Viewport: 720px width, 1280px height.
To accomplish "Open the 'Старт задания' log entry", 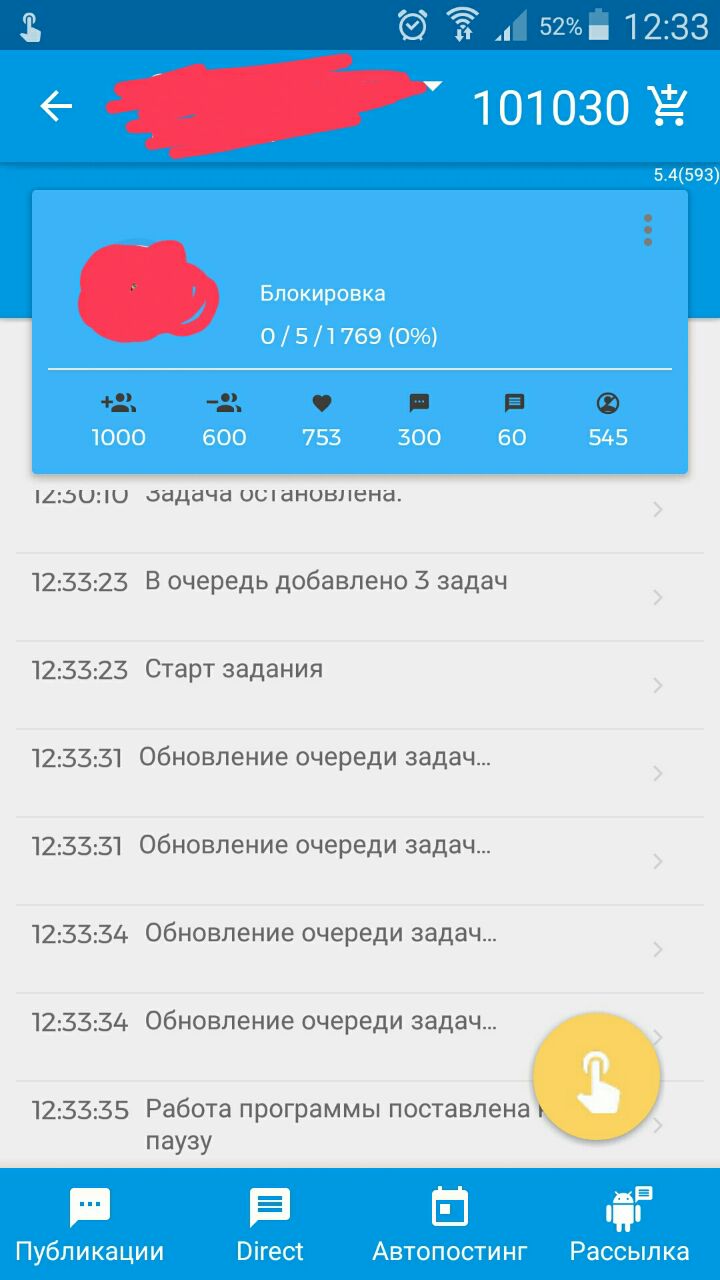I will pos(360,685).
